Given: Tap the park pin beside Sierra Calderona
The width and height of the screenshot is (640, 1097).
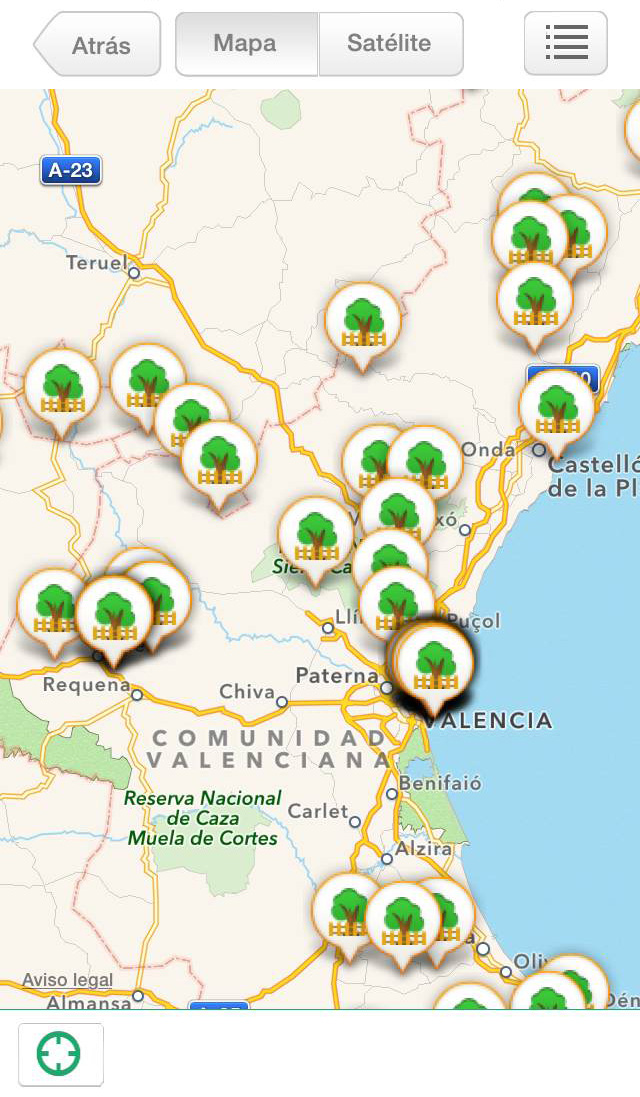Looking at the screenshot, I should point(316,539).
